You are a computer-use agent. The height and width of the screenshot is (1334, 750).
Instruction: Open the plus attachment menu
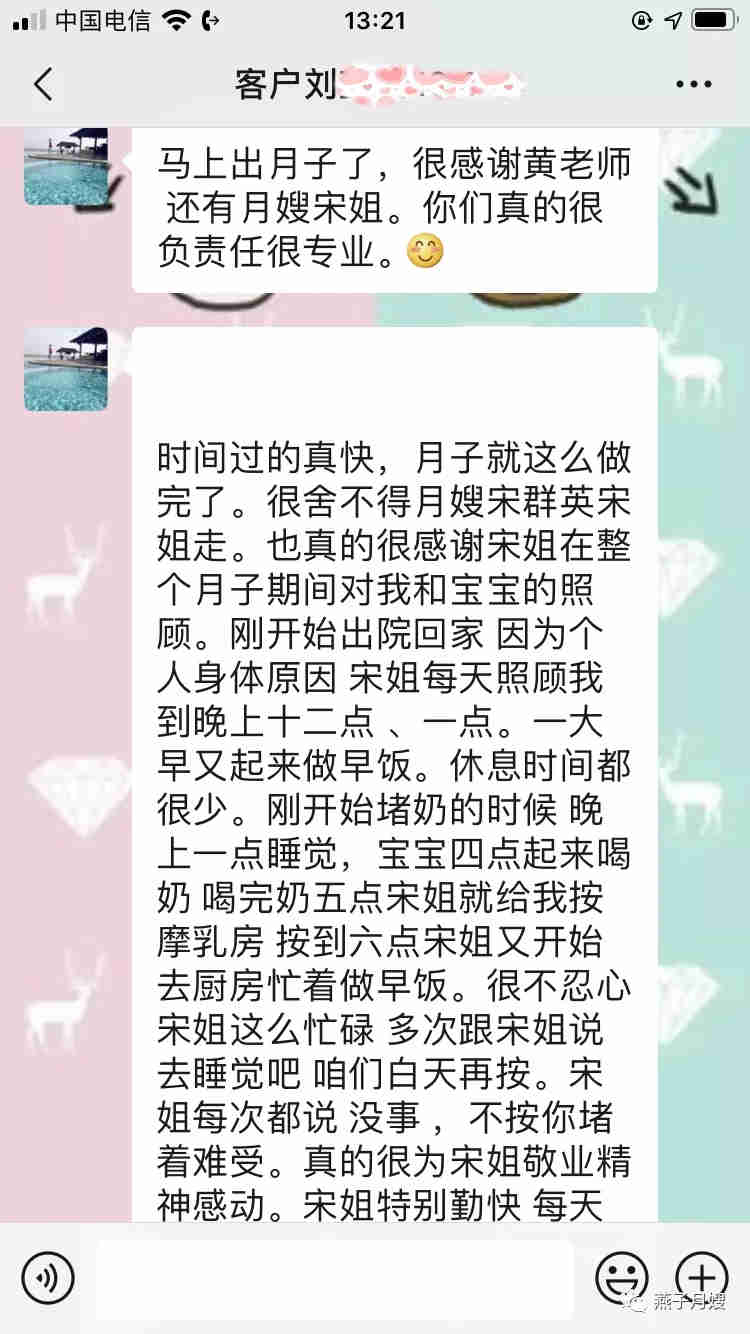[702, 1277]
